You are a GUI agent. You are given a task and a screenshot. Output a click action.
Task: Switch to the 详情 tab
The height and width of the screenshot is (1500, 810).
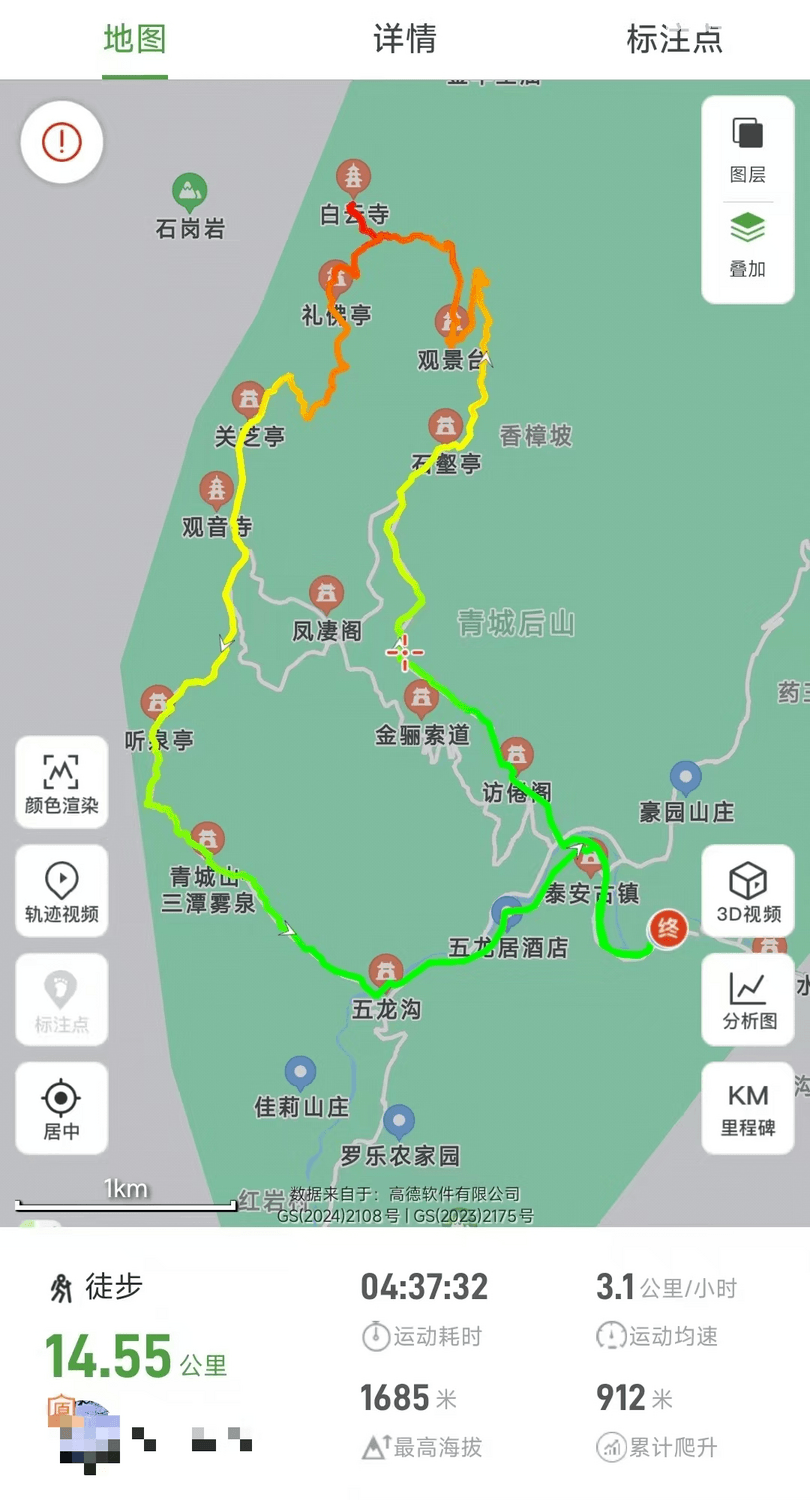(405, 40)
